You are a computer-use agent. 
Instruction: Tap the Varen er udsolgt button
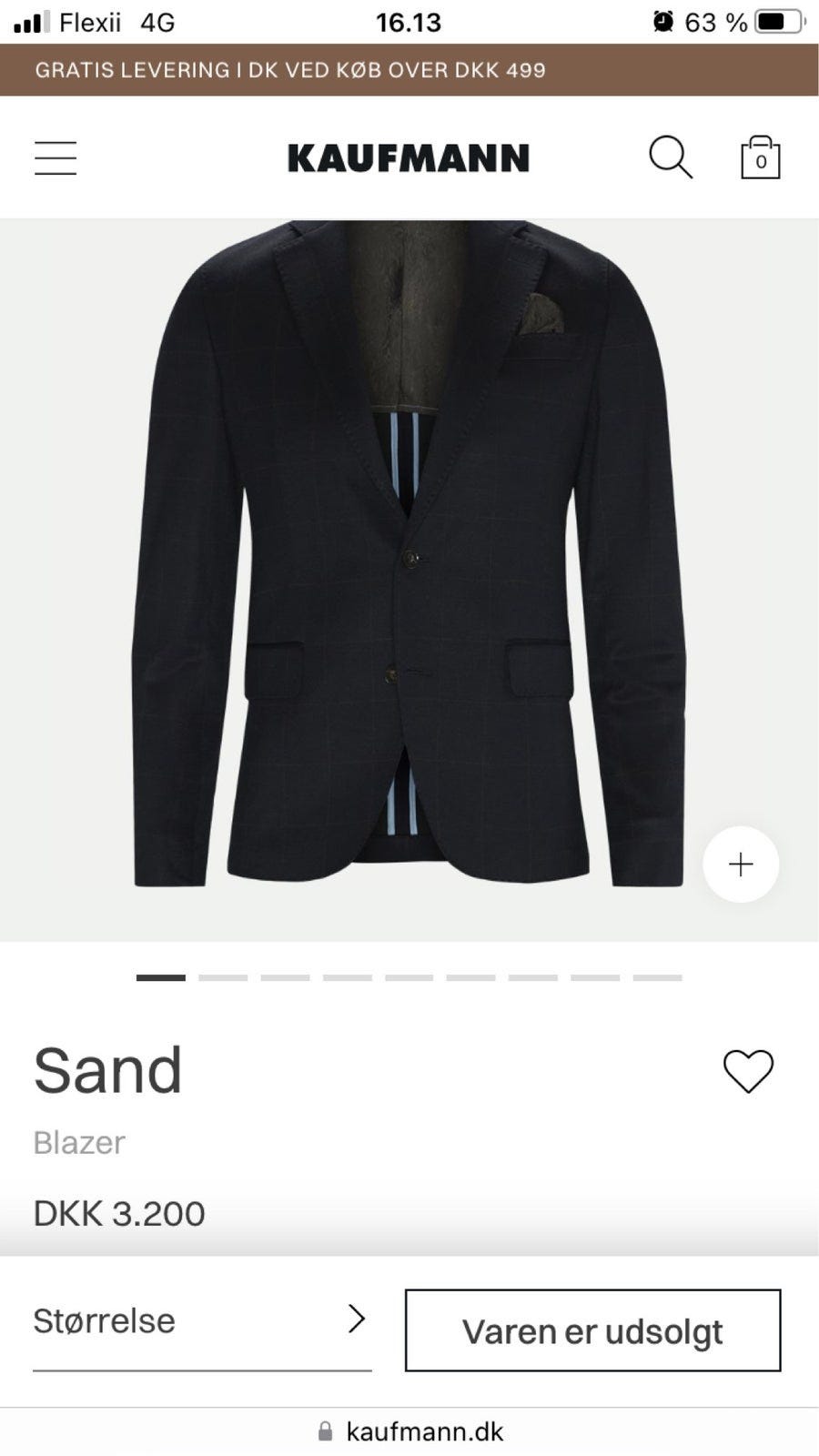pos(592,1330)
